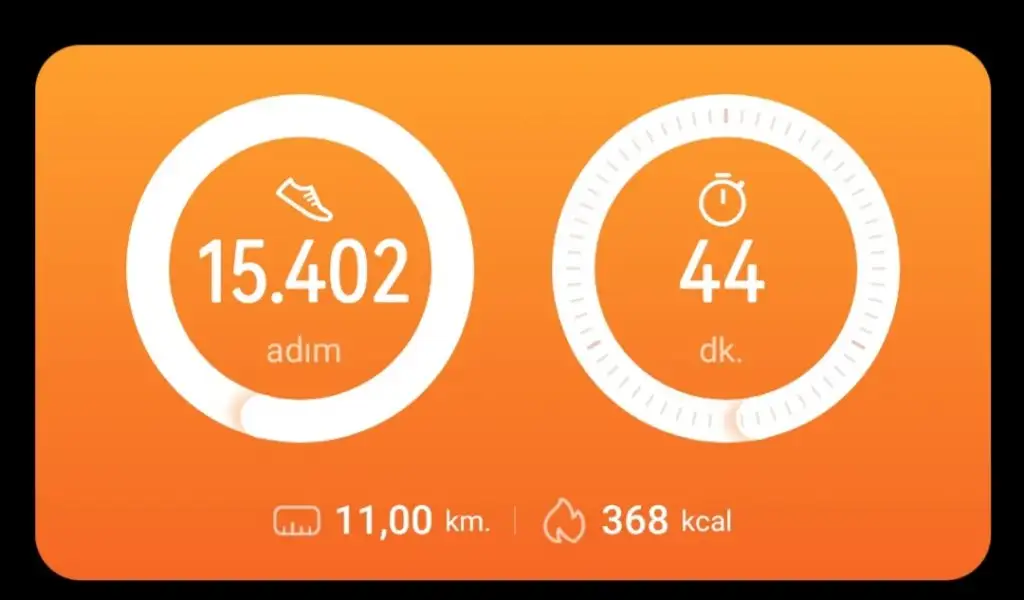Open the 15.402 adım activity card

[302, 272]
